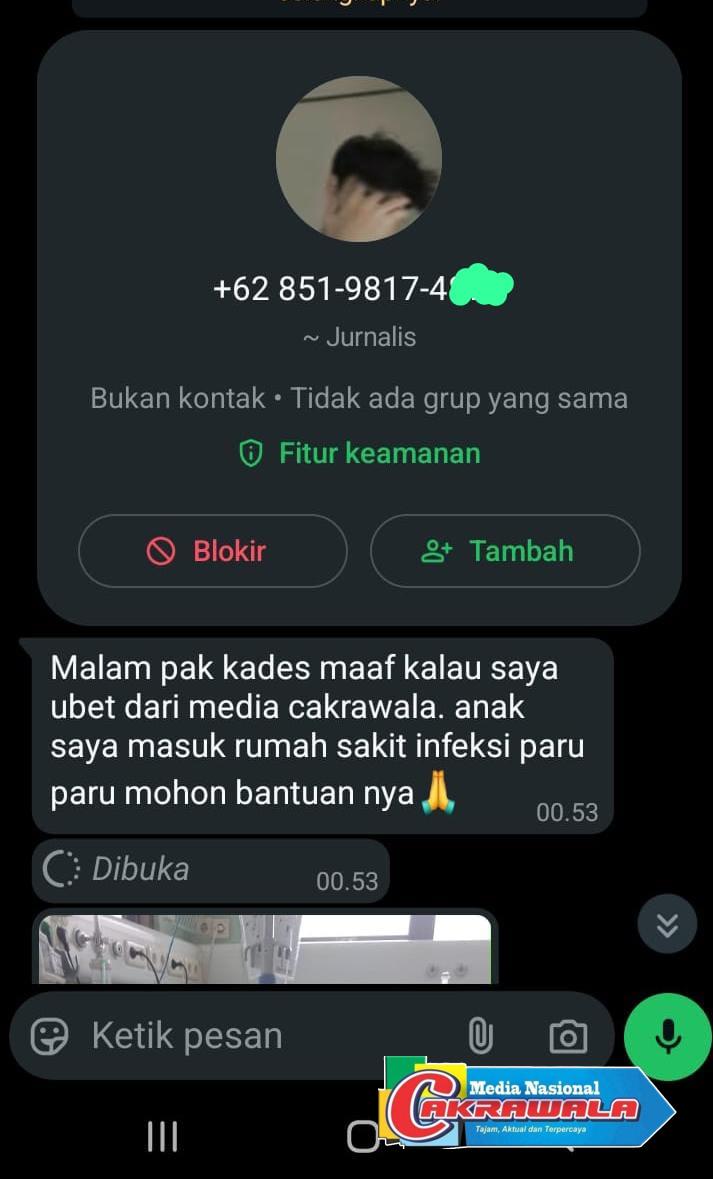Jump to the latest messages with the down arrow

click(667, 925)
